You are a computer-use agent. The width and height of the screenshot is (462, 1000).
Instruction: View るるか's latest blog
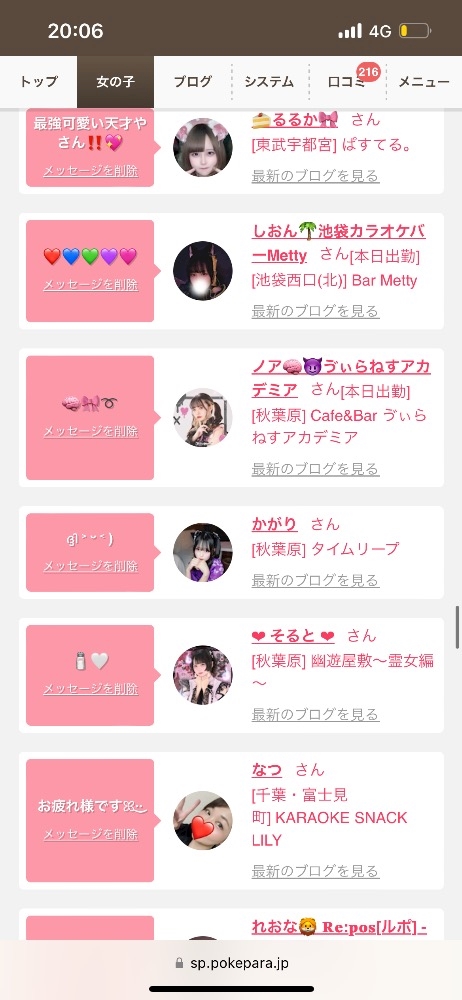[315, 176]
